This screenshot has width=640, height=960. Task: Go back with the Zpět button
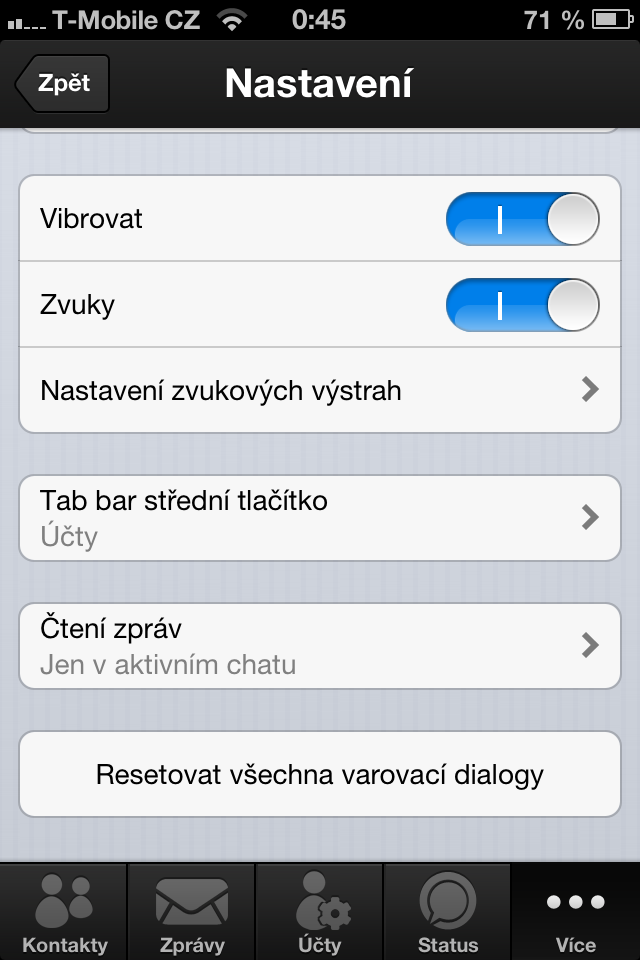pos(63,84)
